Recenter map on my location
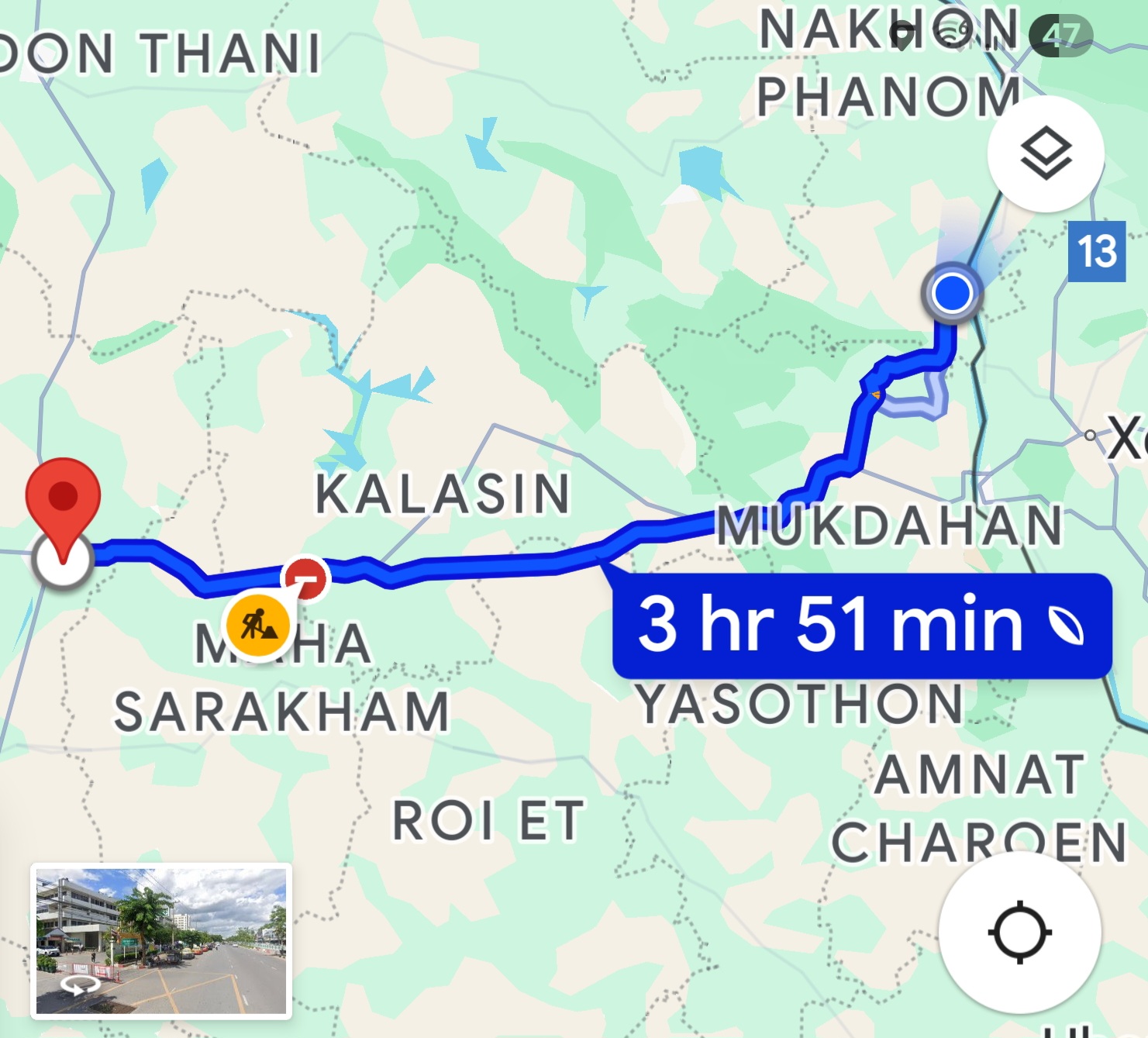 click(1019, 932)
